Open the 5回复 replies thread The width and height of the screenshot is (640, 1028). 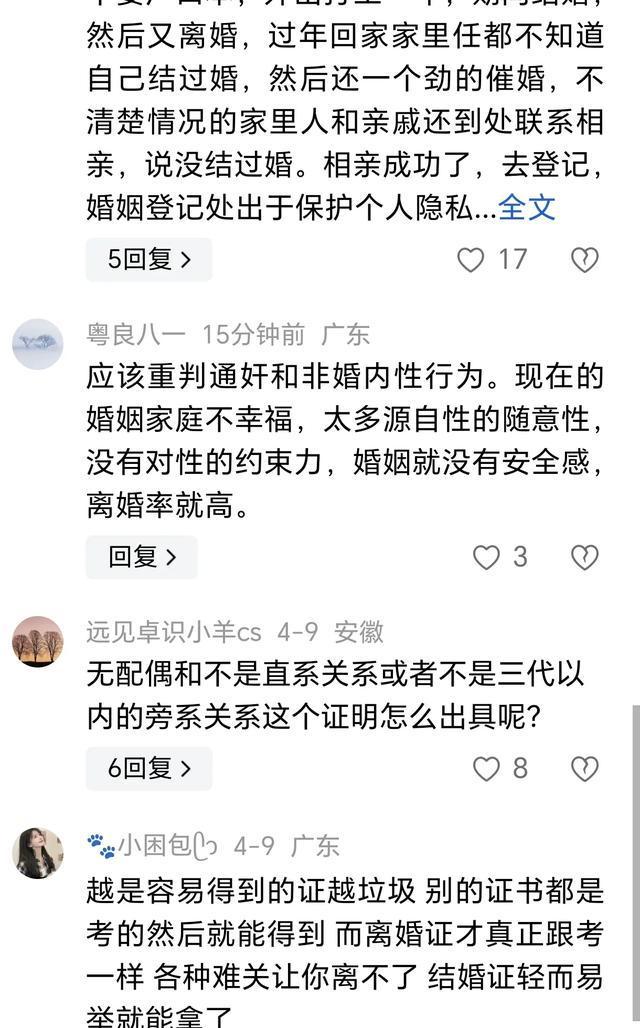point(148,260)
